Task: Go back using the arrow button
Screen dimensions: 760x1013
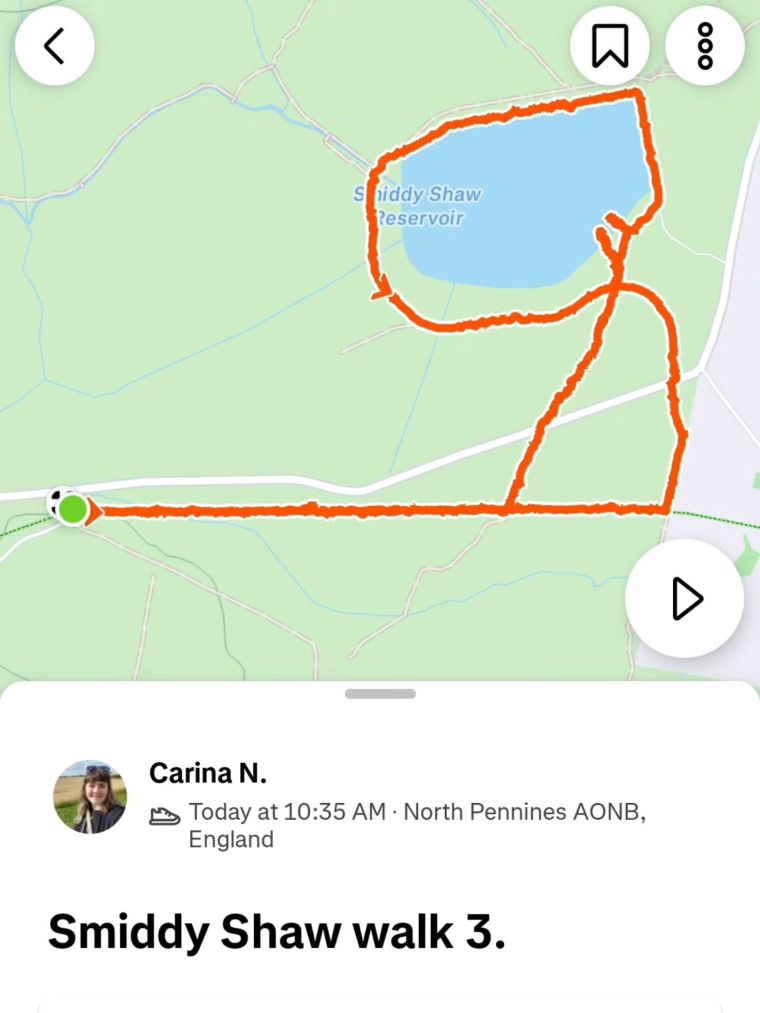Action: pyautogui.click(x=55, y=46)
